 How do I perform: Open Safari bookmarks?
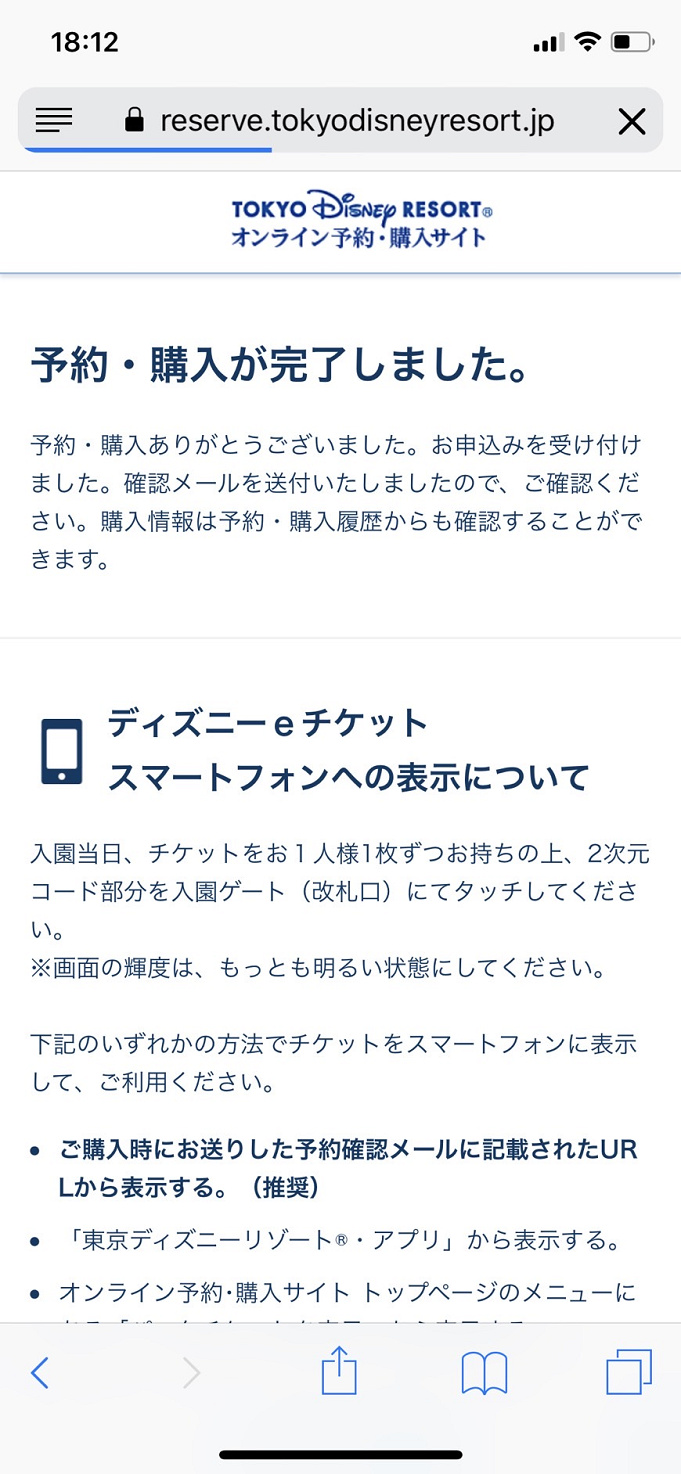click(484, 1373)
